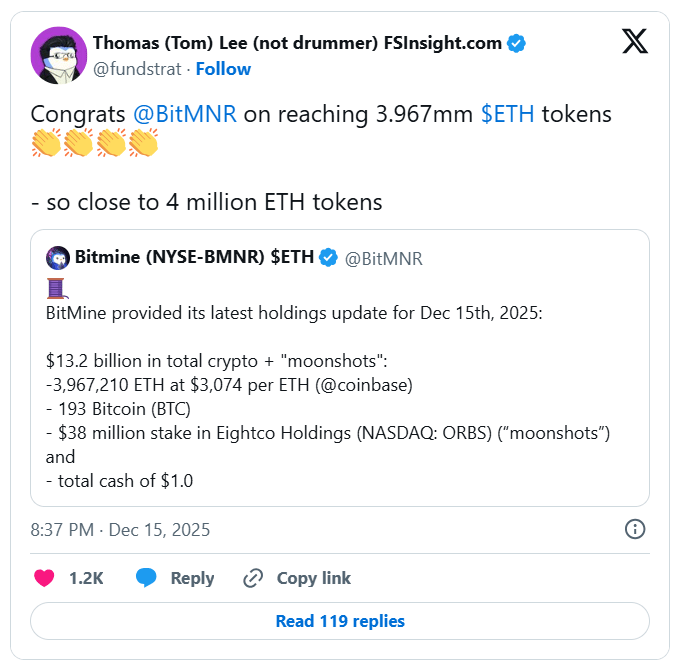The height and width of the screenshot is (671, 682).
Task: Open Thomas Lee's profile avatar
Action: (56, 55)
